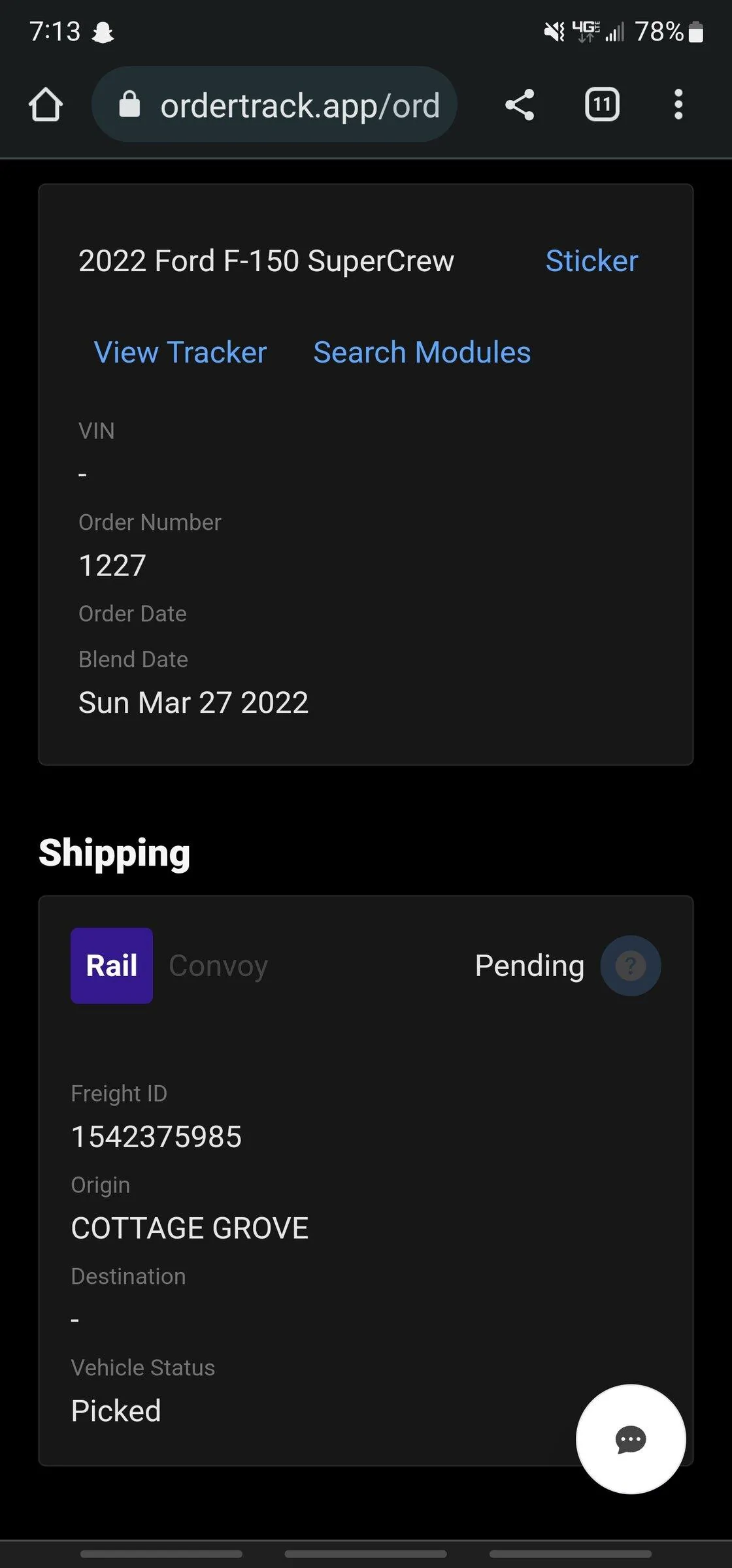This screenshot has height=1568, width=732.
Task: Open the browser tab switcher
Action: (602, 105)
